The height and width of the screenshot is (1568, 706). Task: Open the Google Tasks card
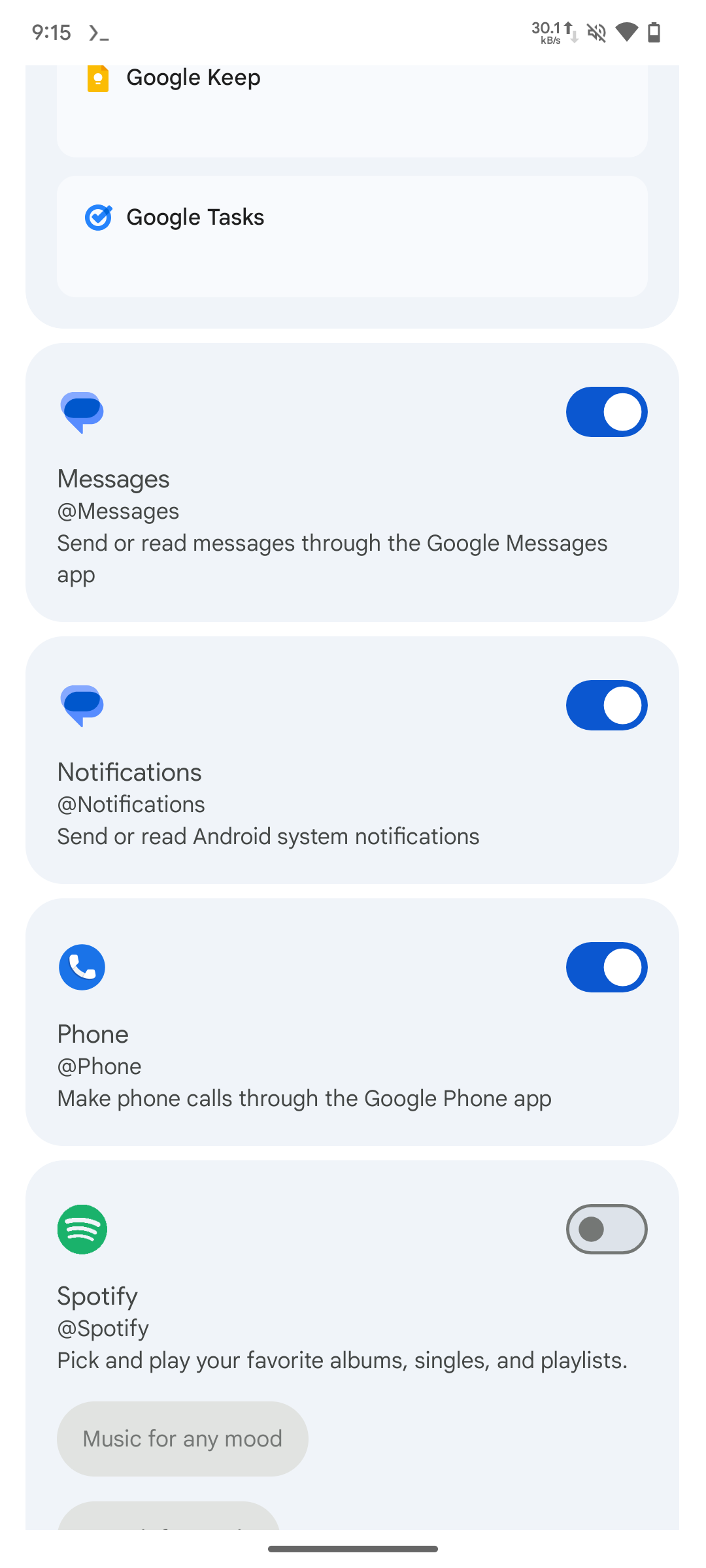(352, 235)
